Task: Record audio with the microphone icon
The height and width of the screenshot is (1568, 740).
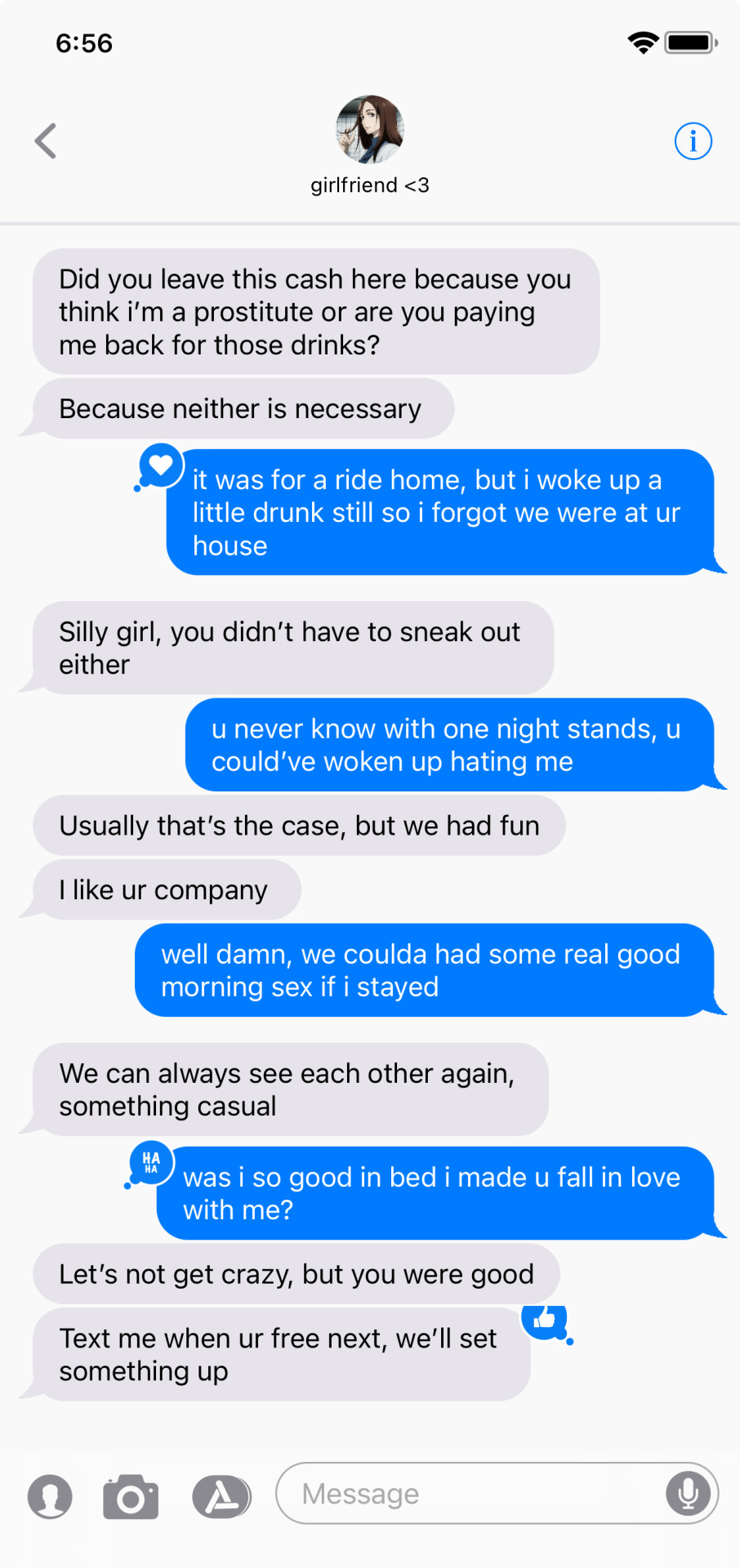Action: point(688,1494)
